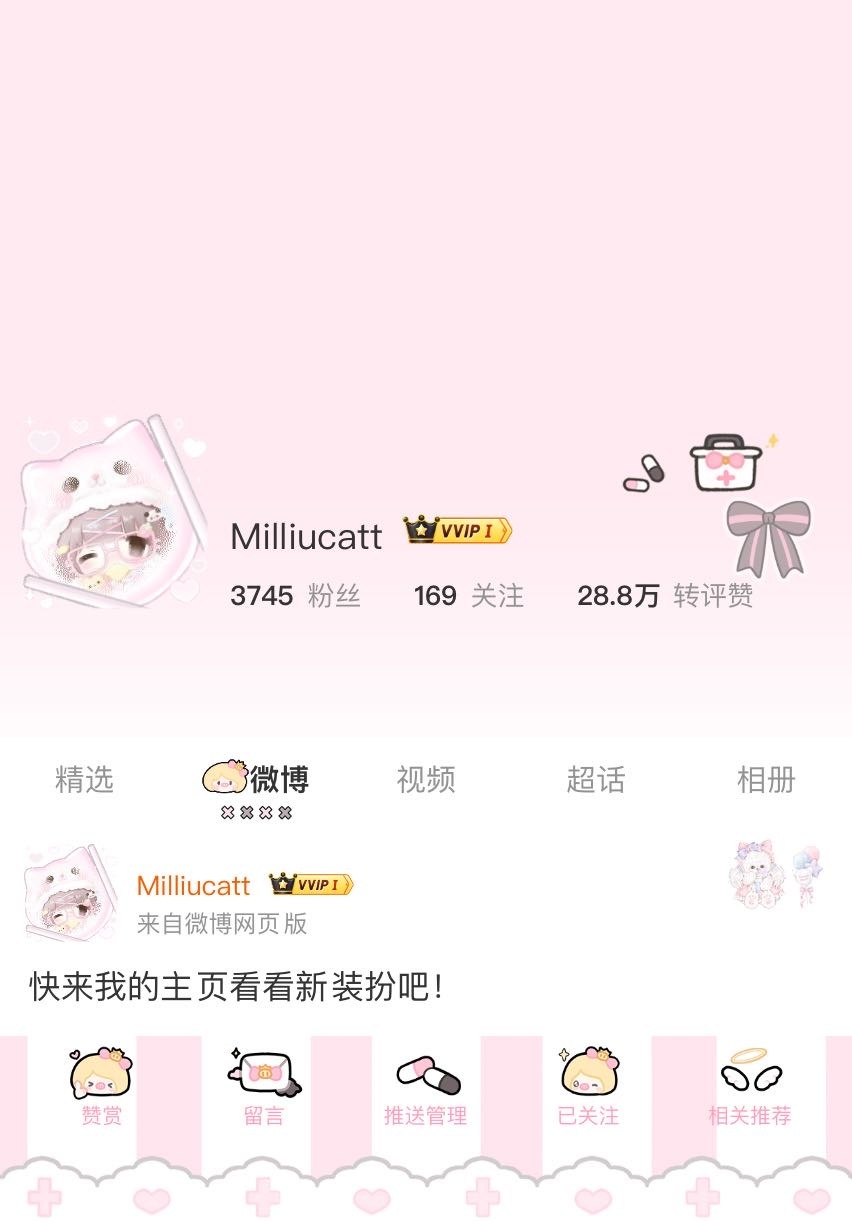Open Milliucatt's name link in the post
Viewport: 852px width, 1221px height.
click(x=192, y=884)
